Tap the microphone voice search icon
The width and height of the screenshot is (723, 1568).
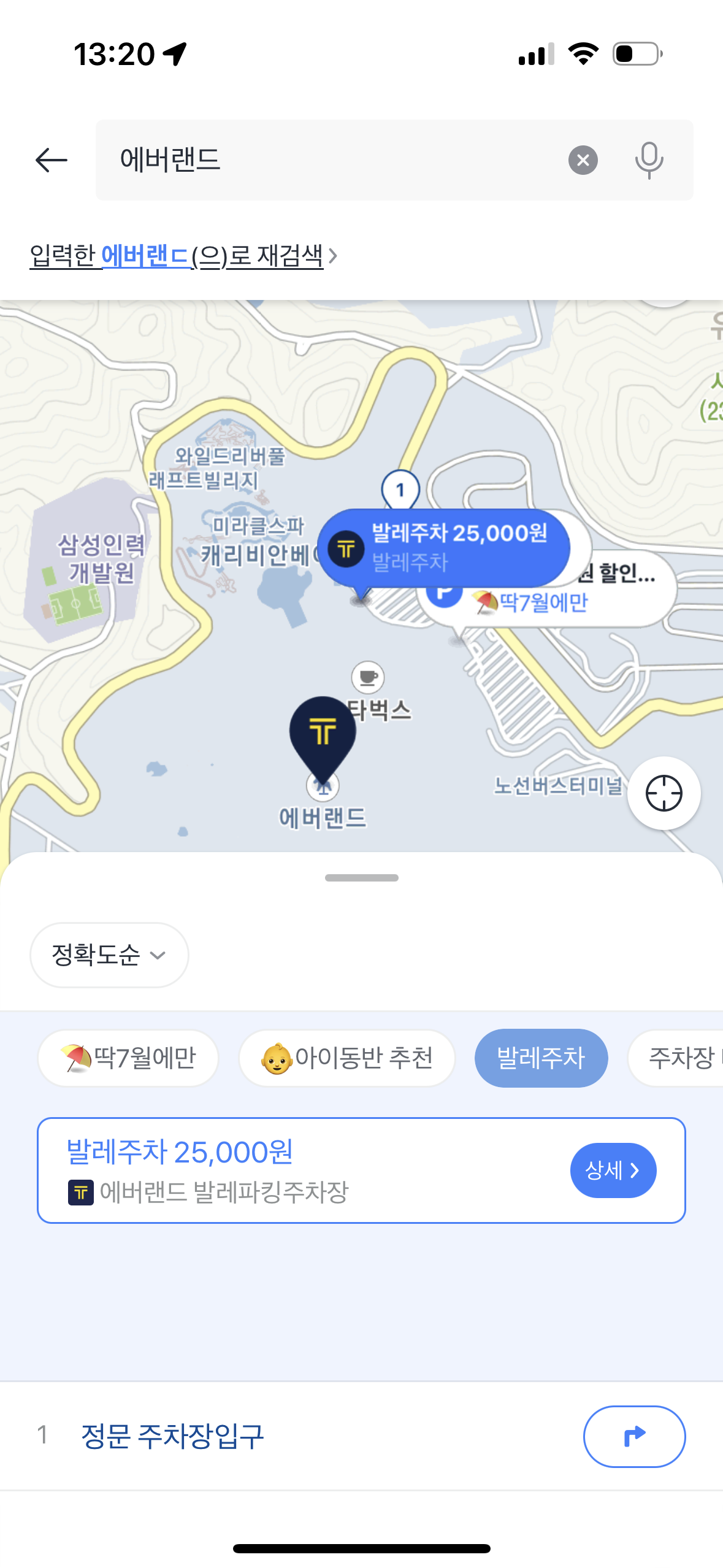[649, 160]
